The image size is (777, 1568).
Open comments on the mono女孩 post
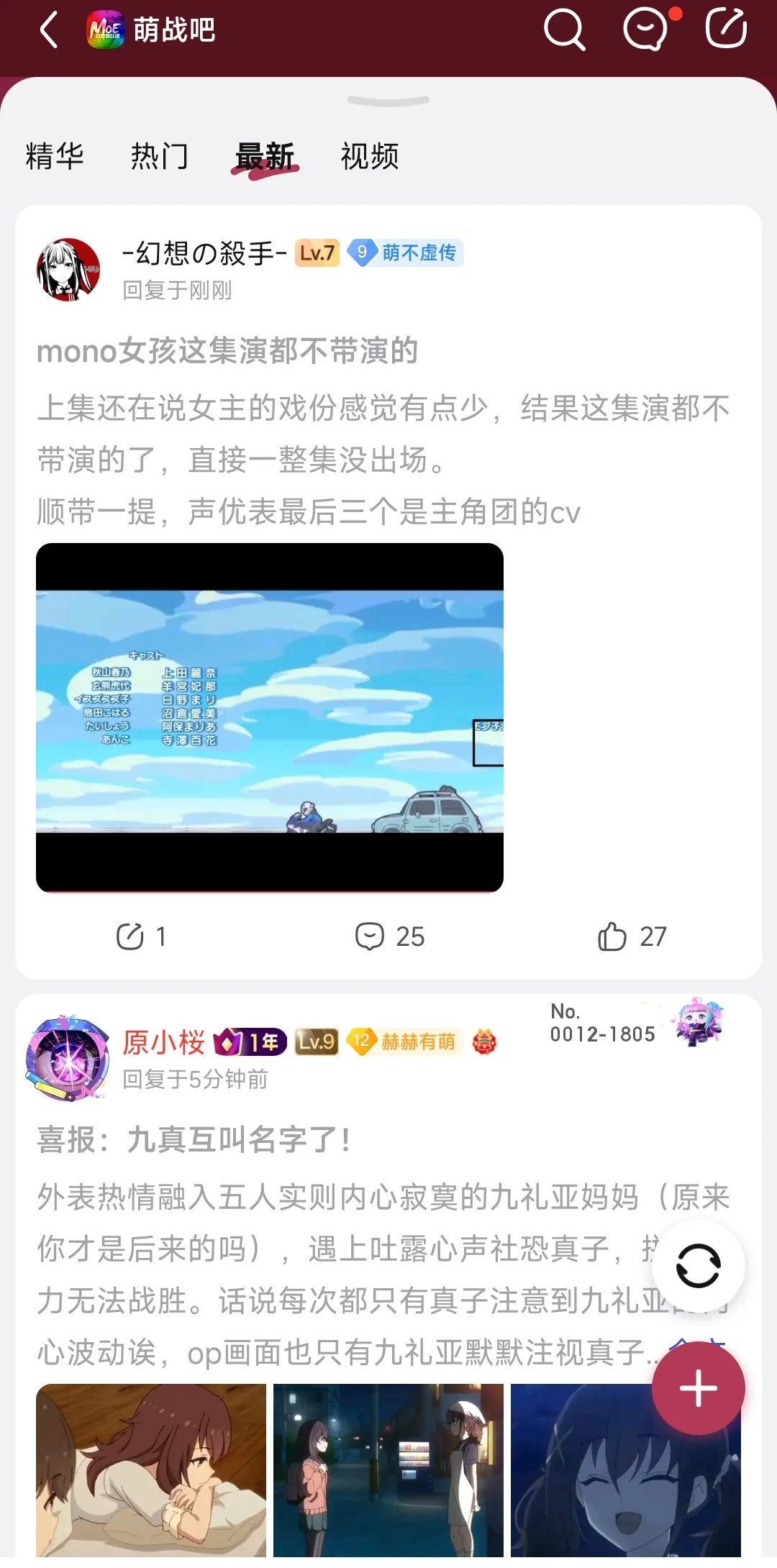pos(390,936)
